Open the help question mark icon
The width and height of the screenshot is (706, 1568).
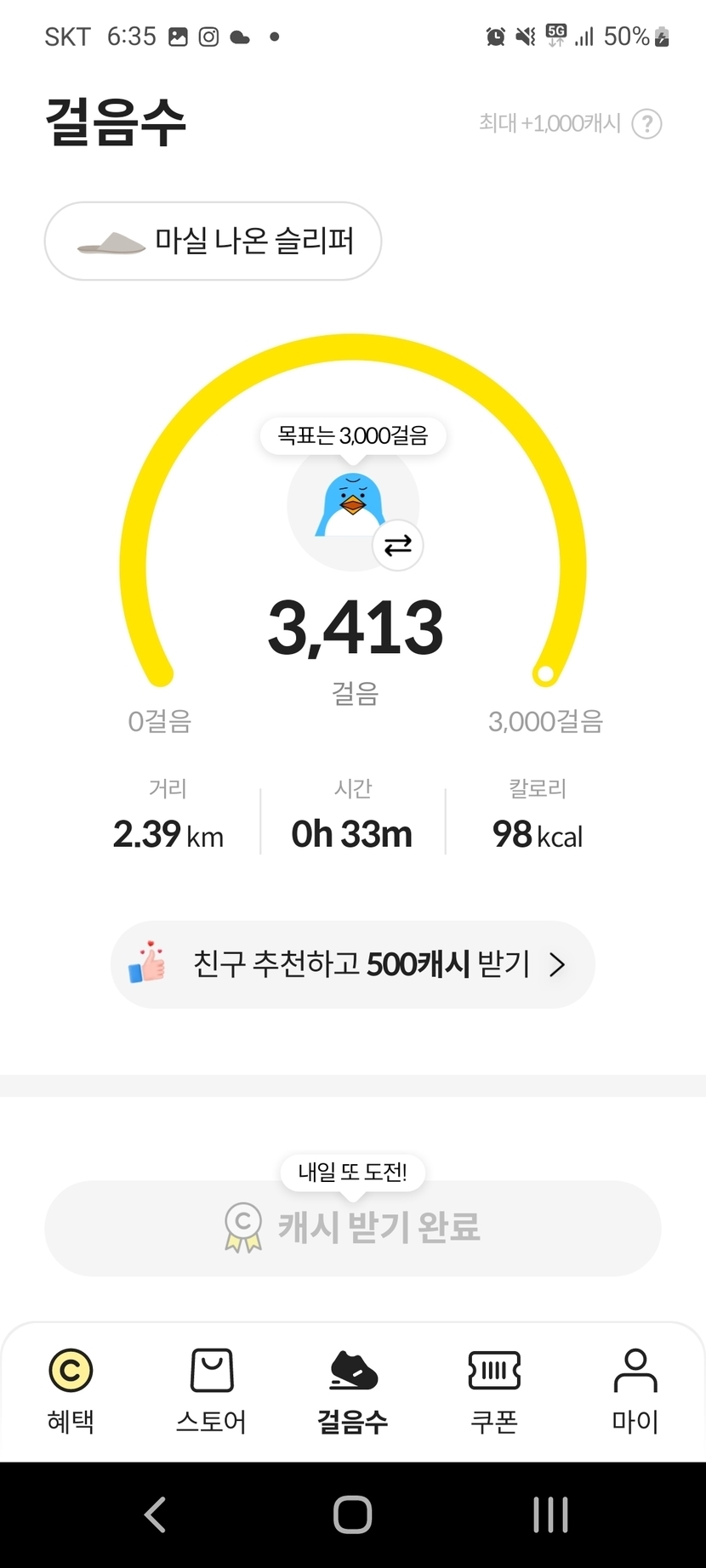click(x=646, y=124)
